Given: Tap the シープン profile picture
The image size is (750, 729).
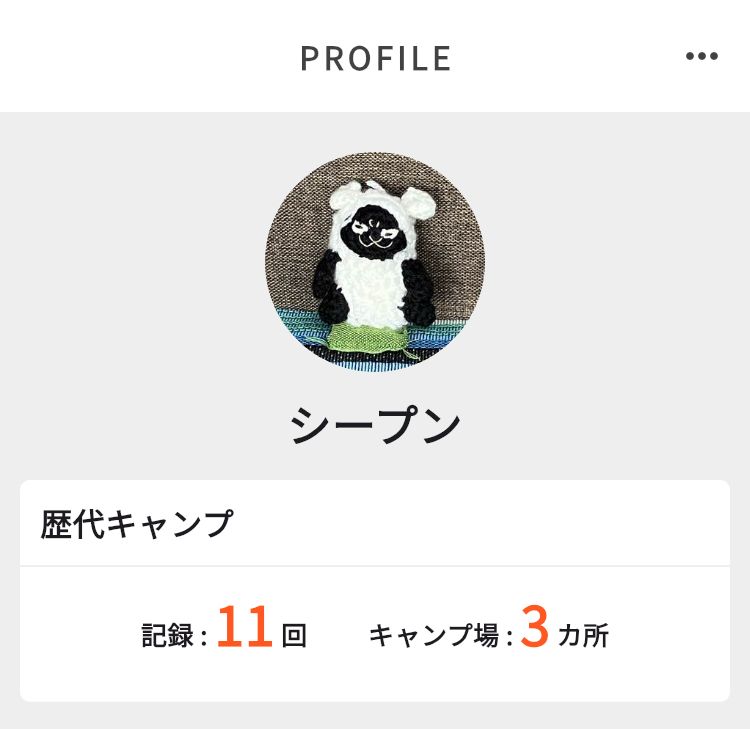Looking at the screenshot, I should click(375, 262).
